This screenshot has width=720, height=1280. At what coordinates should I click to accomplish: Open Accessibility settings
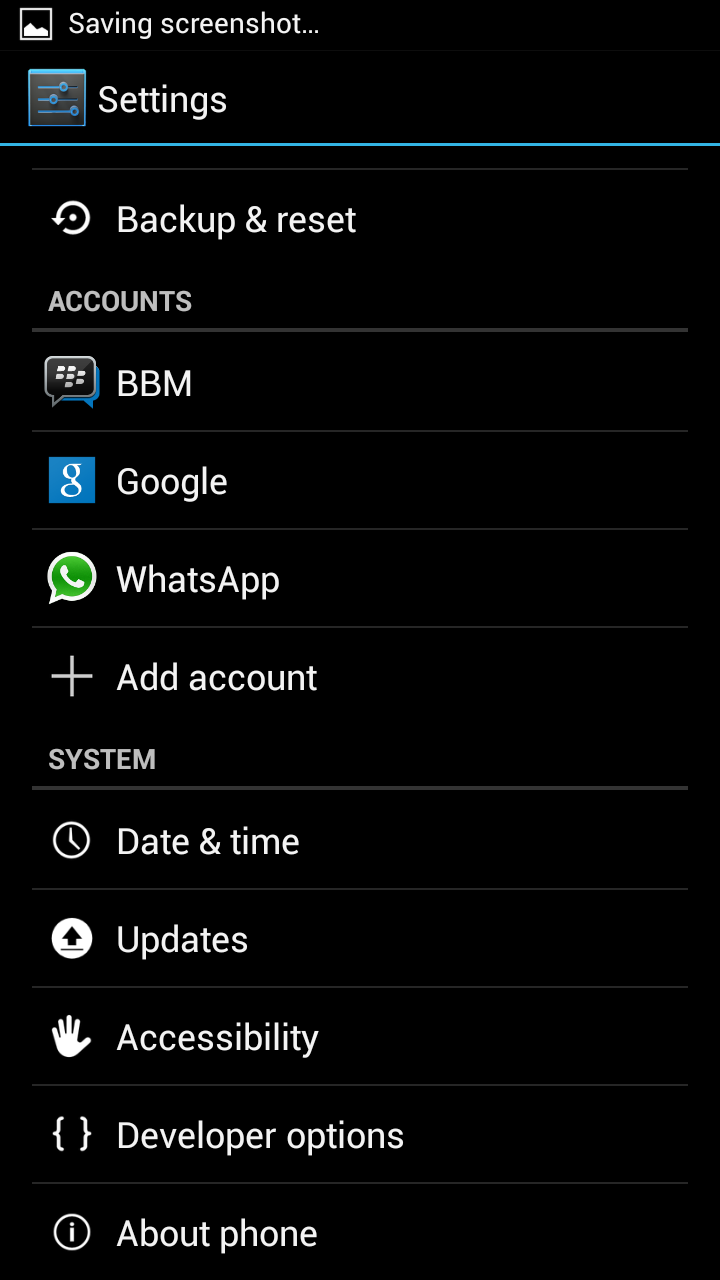click(x=217, y=1037)
